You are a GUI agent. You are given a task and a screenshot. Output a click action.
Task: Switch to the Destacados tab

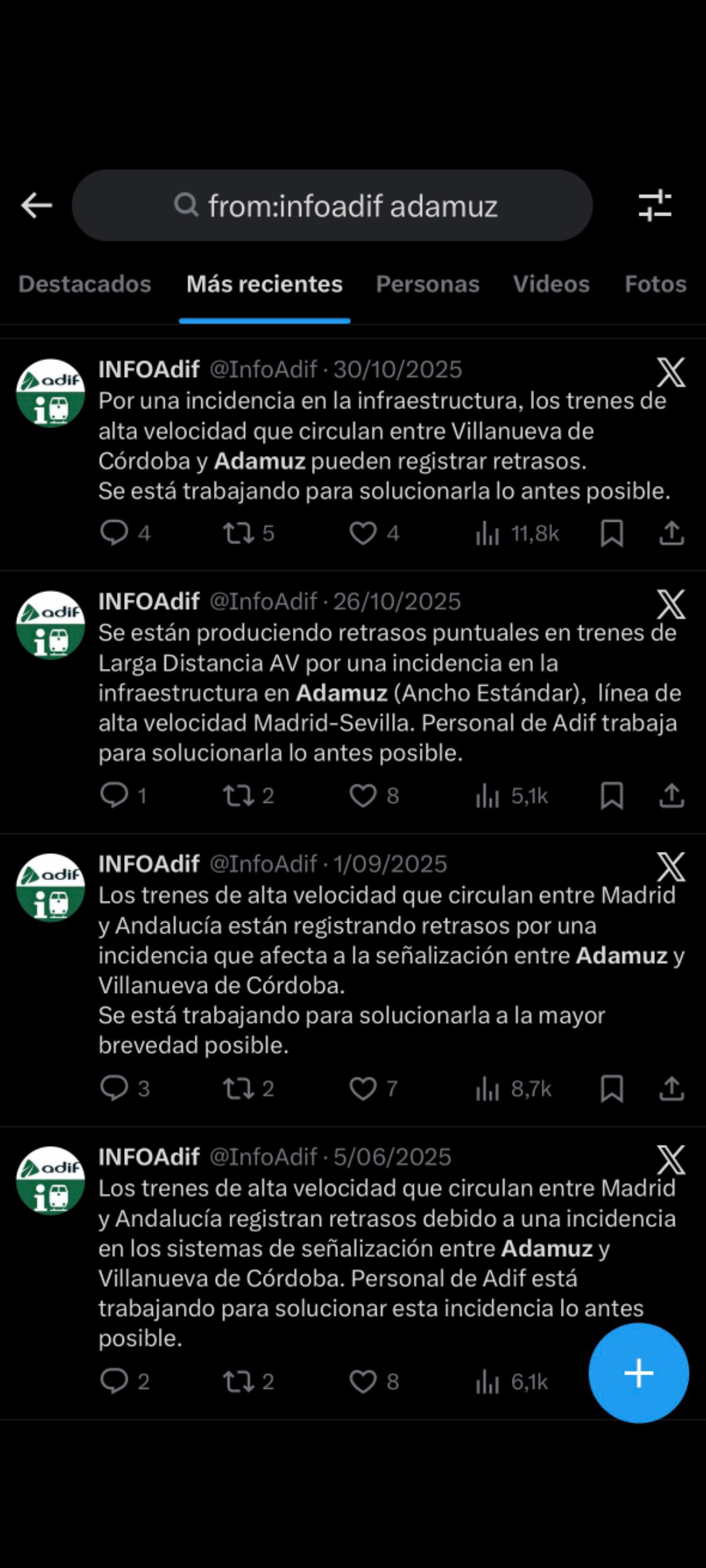coord(85,284)
